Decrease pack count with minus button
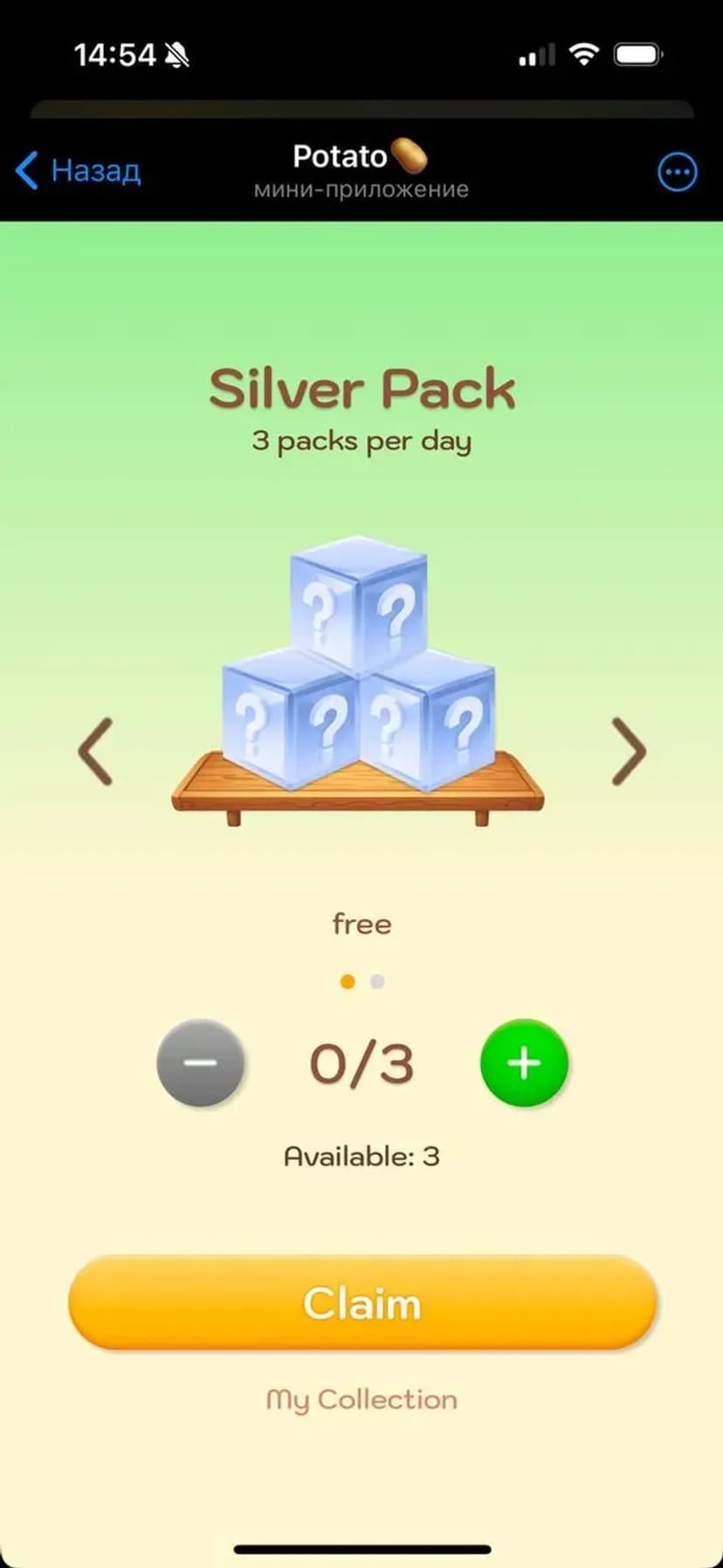This screenshot has height=1568, width=723. (x=200, y=1063)
